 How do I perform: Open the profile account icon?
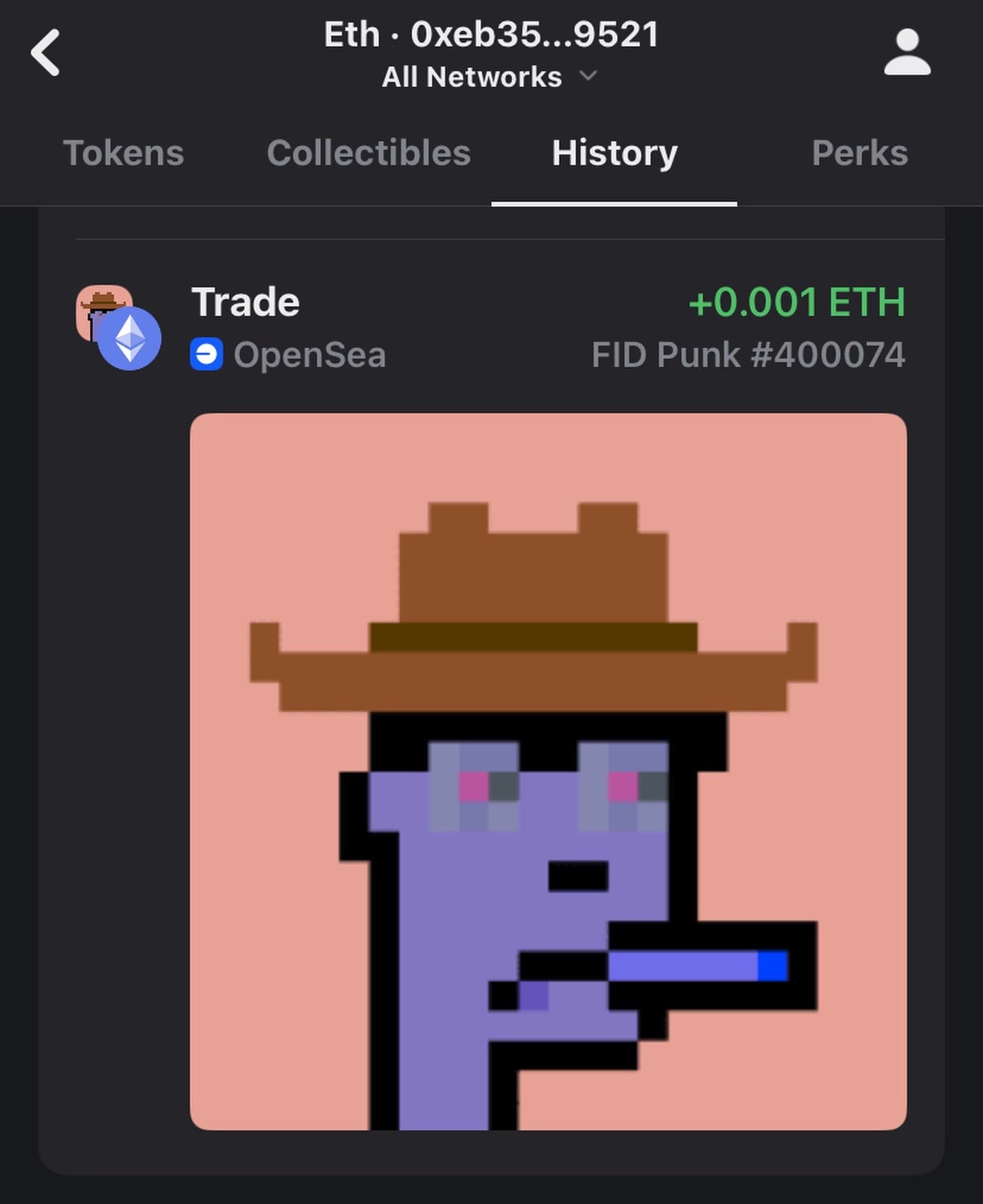point(907,53)
